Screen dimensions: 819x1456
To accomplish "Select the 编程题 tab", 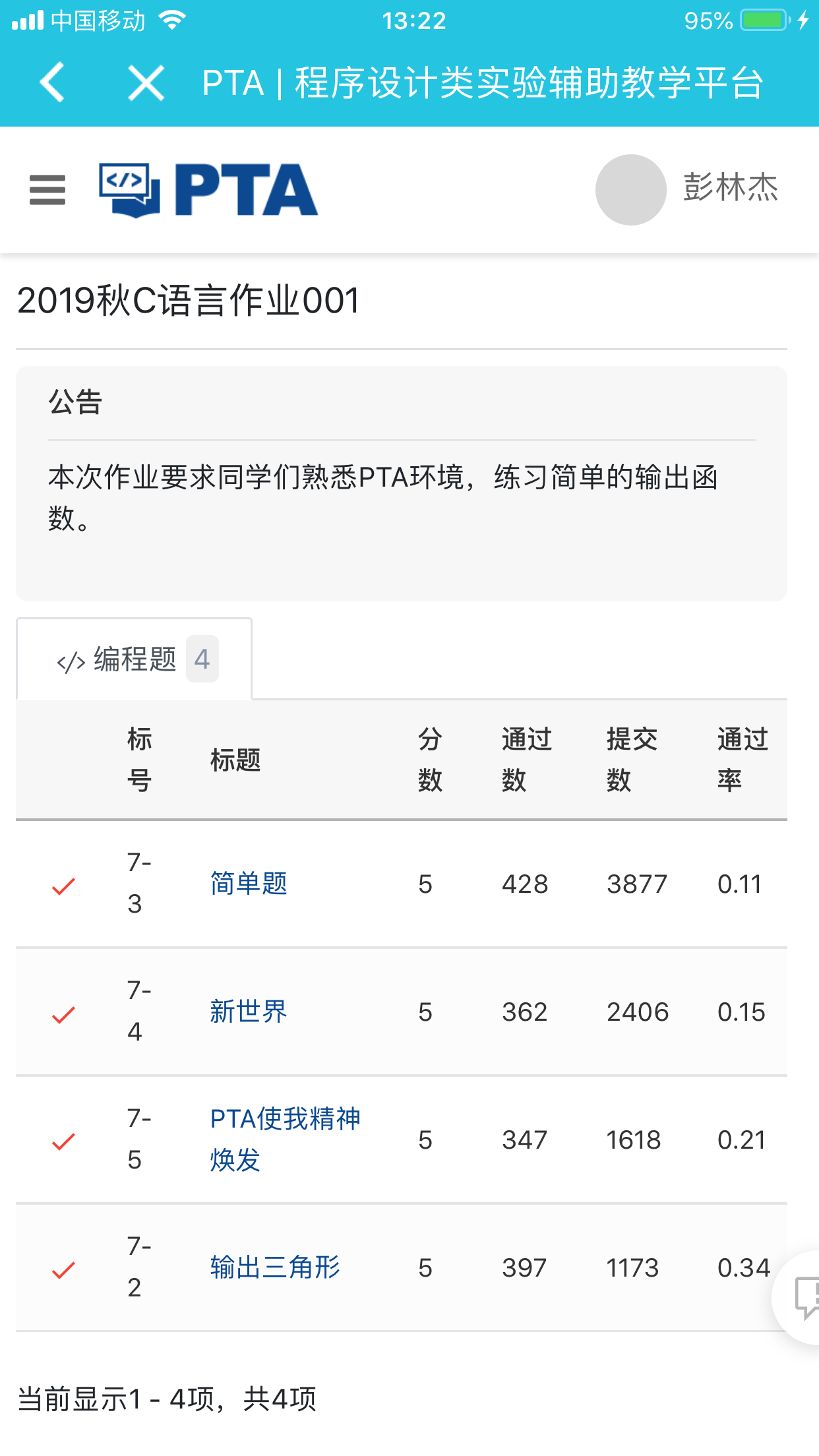I will point(135,659).
